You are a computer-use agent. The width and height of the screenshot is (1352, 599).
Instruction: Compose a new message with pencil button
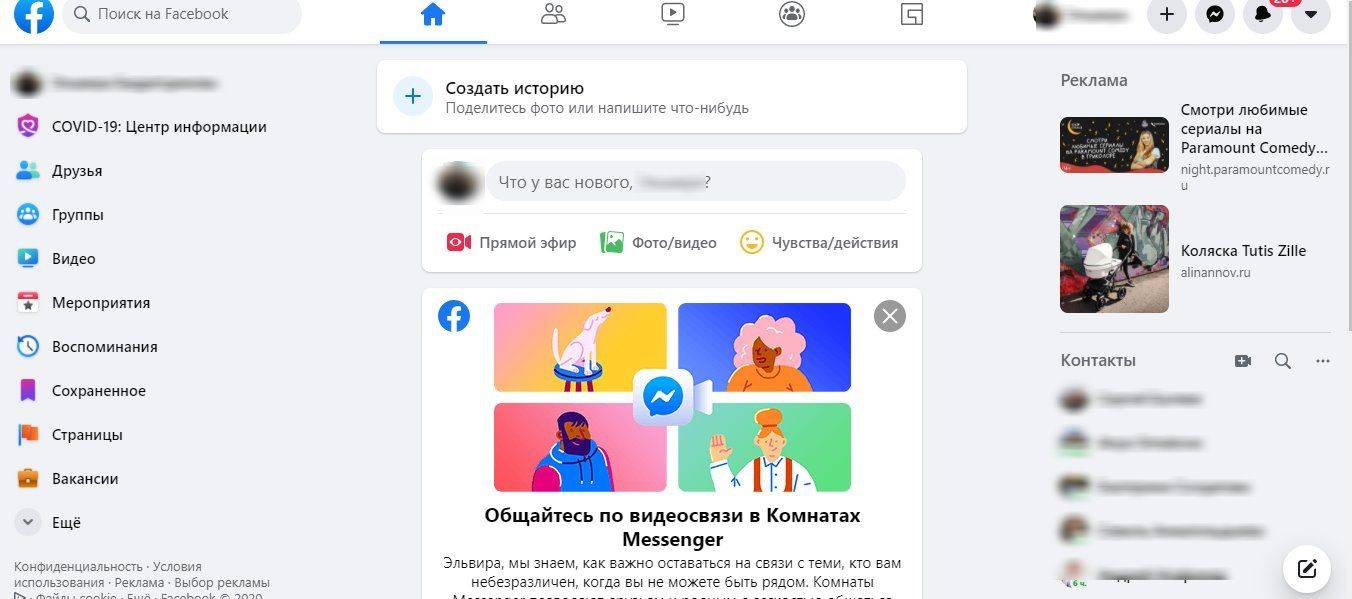1306,569
